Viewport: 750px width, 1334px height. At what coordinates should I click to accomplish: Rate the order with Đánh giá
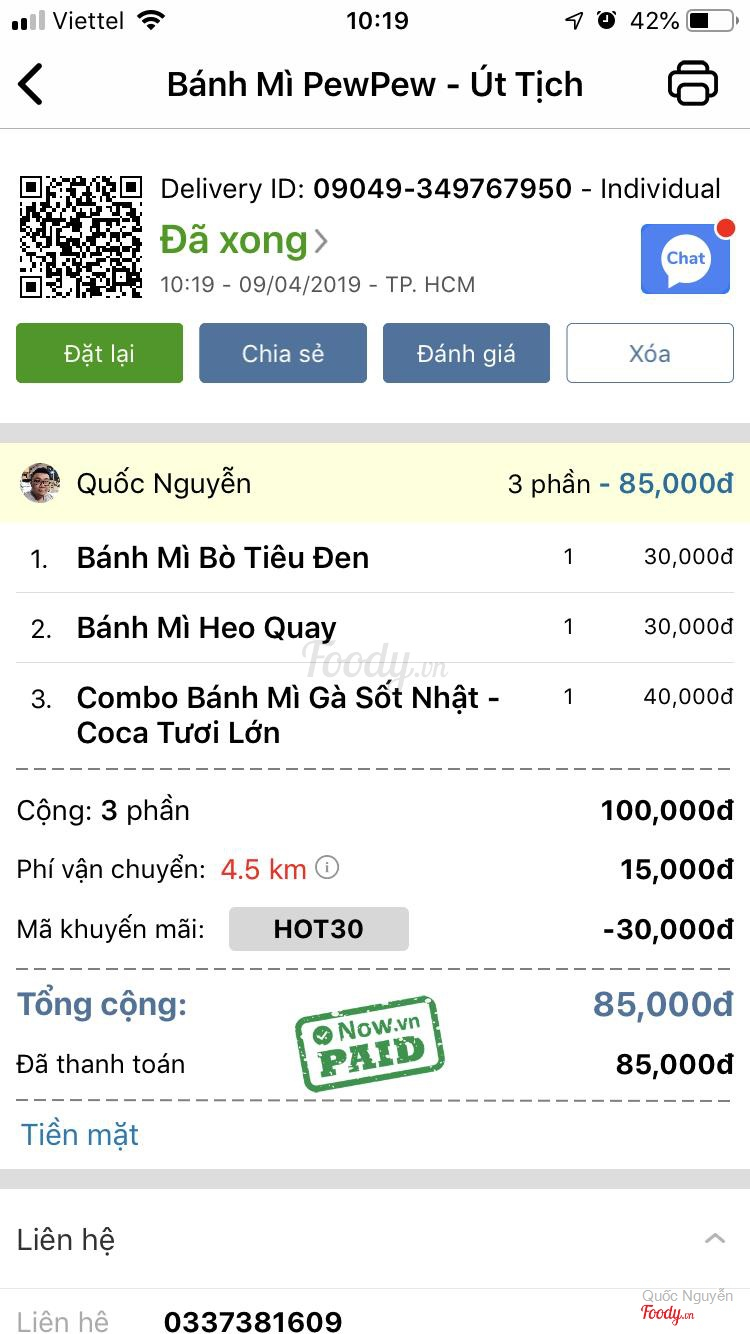point(466,353)
